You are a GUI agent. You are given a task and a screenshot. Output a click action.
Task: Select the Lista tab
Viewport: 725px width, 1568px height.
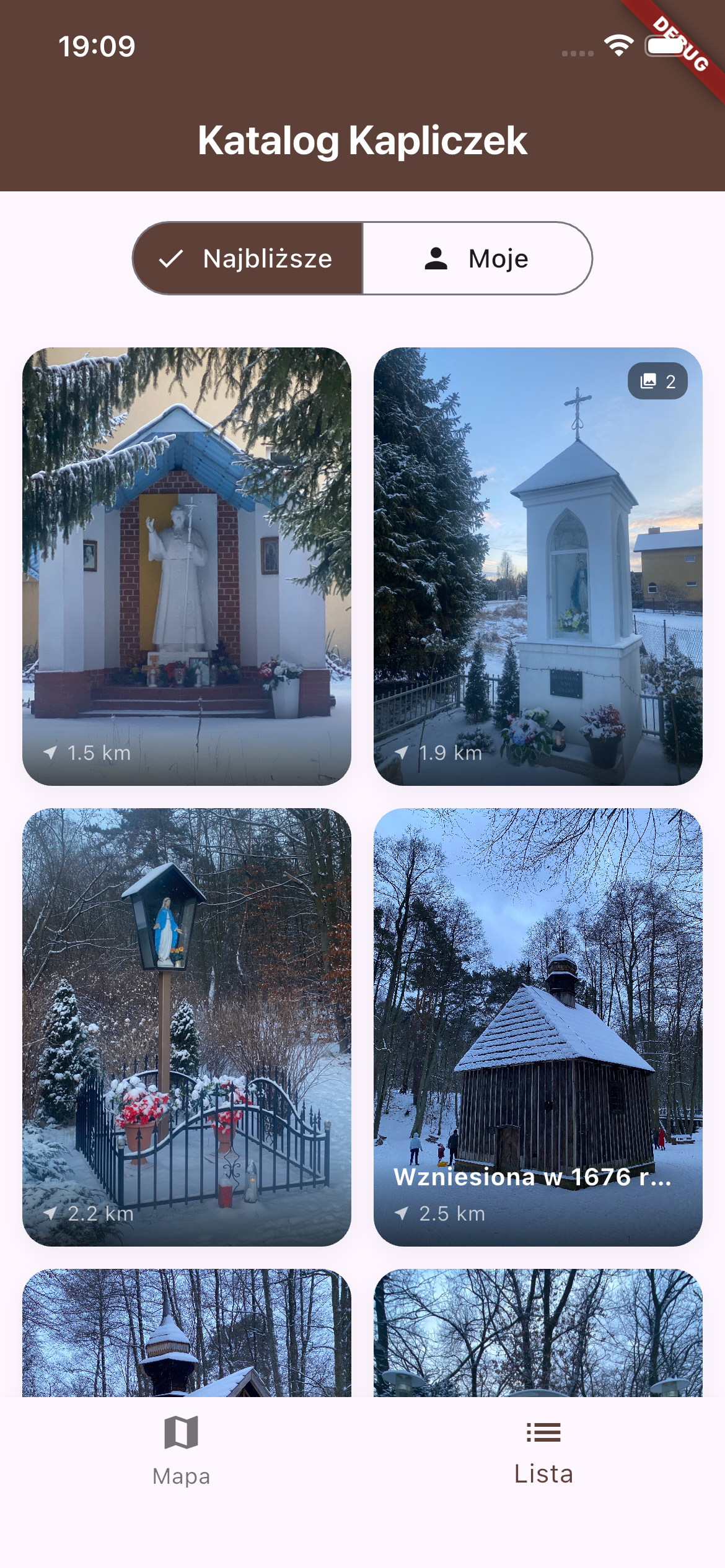point(543,1450)
